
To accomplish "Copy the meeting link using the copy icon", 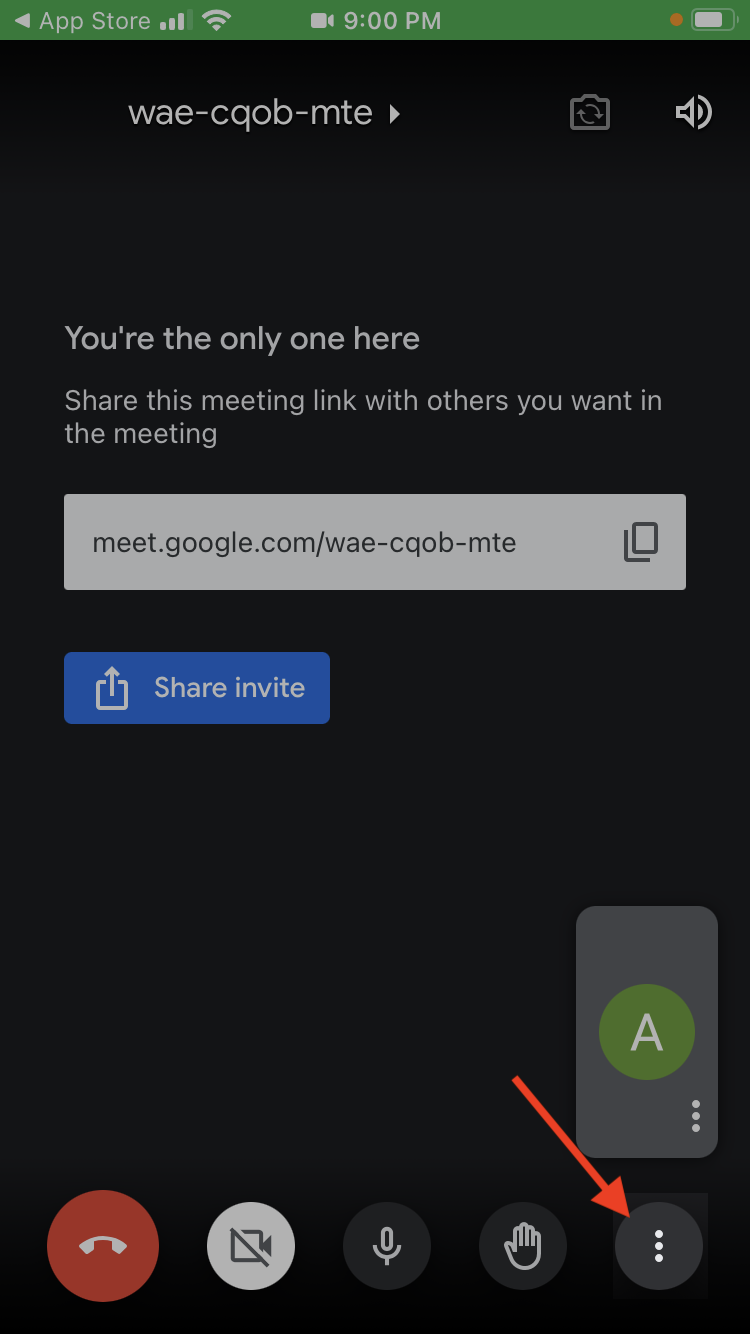I will pyautogui.click(x=641, y=542).
